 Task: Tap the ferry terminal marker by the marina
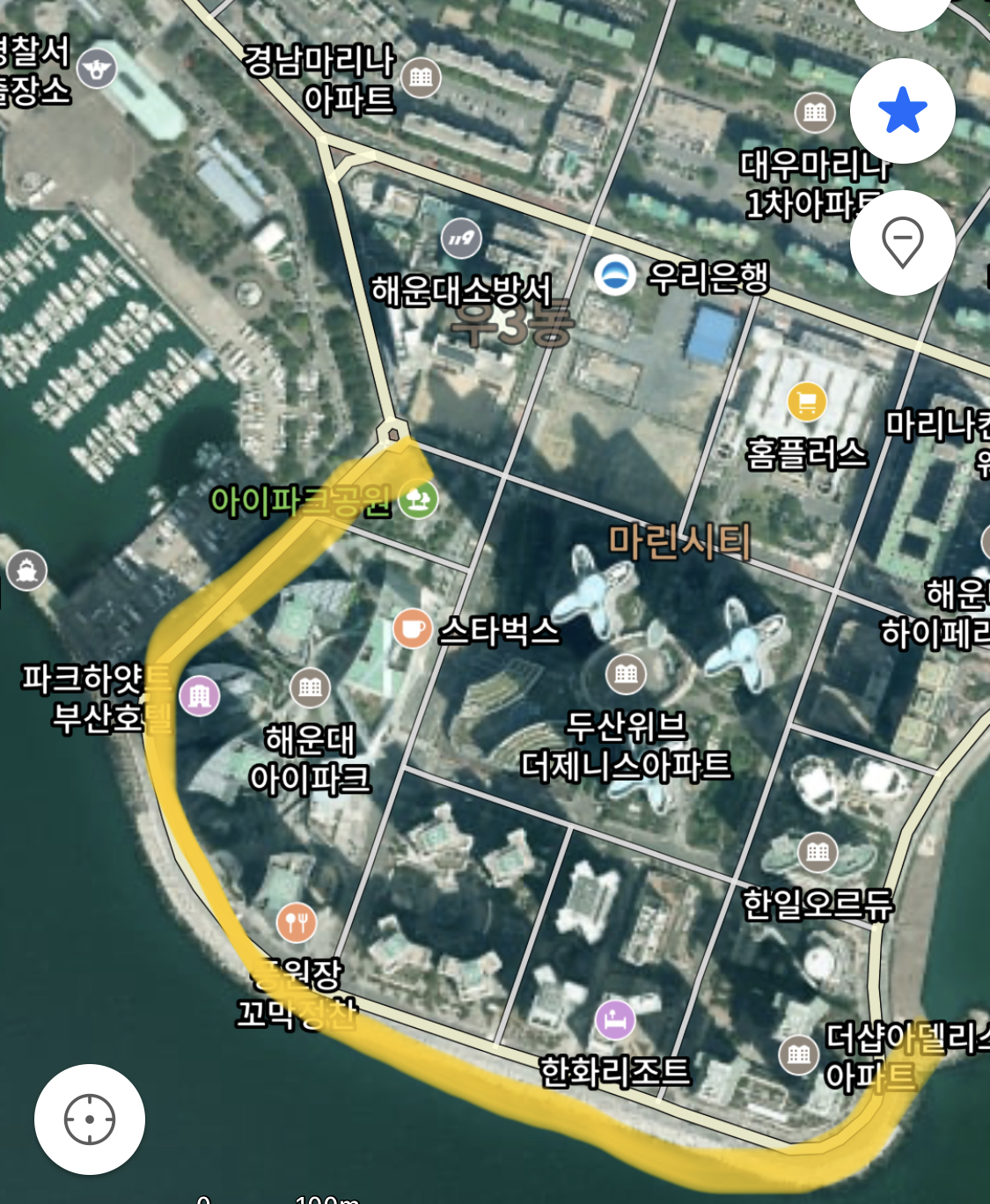[x=26, y=569]
